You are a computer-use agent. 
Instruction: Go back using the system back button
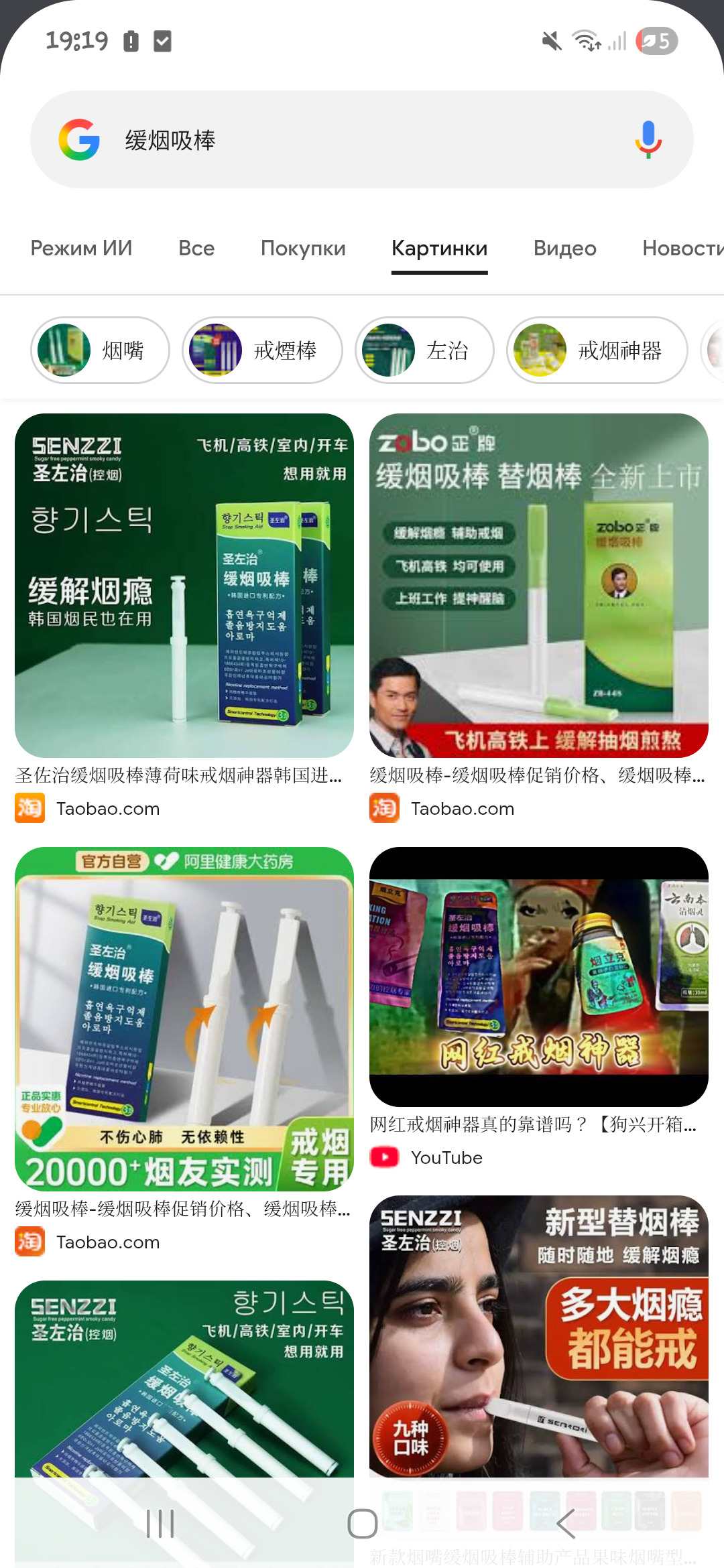click(x=566, y=1524)
